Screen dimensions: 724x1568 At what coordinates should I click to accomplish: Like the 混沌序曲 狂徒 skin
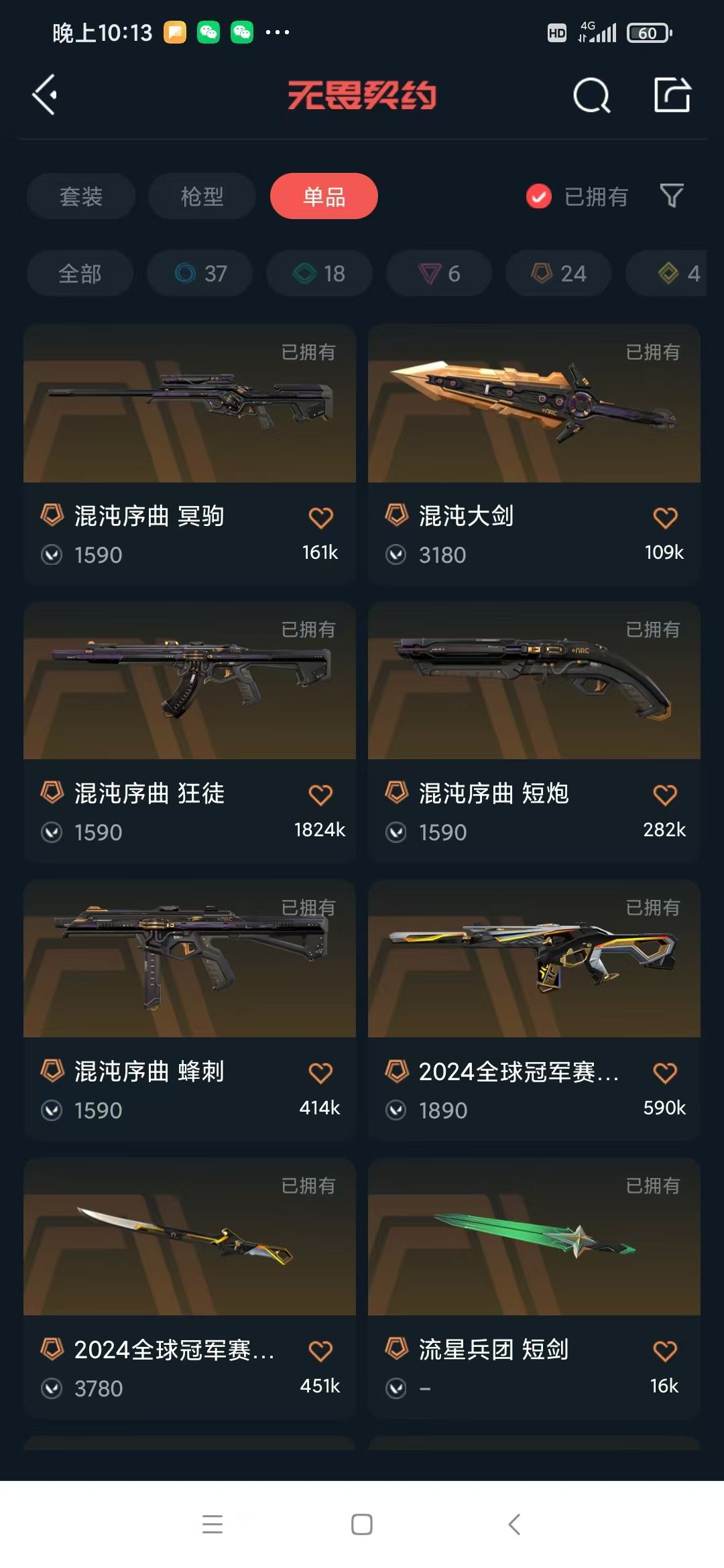click(320, 795)
